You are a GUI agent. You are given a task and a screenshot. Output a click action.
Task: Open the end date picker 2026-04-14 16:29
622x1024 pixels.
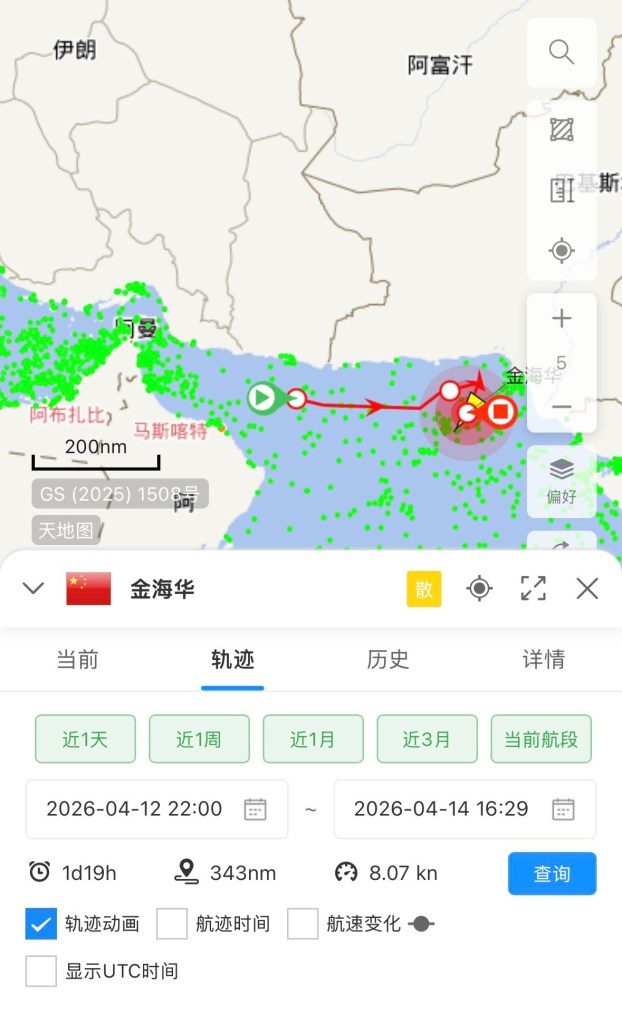pyautogui.click(x=464, y=809)
